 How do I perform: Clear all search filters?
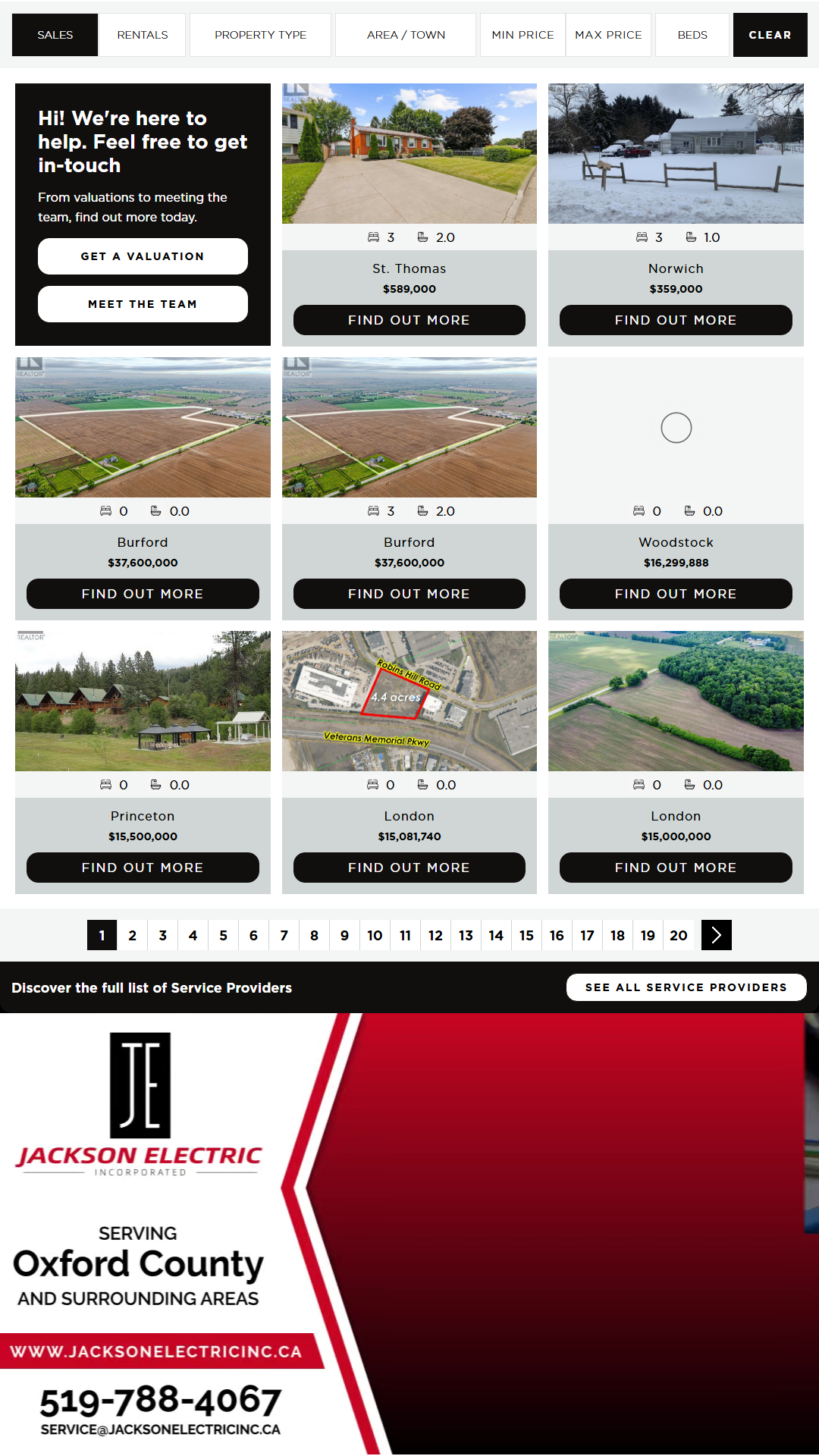tap(770, 35)
